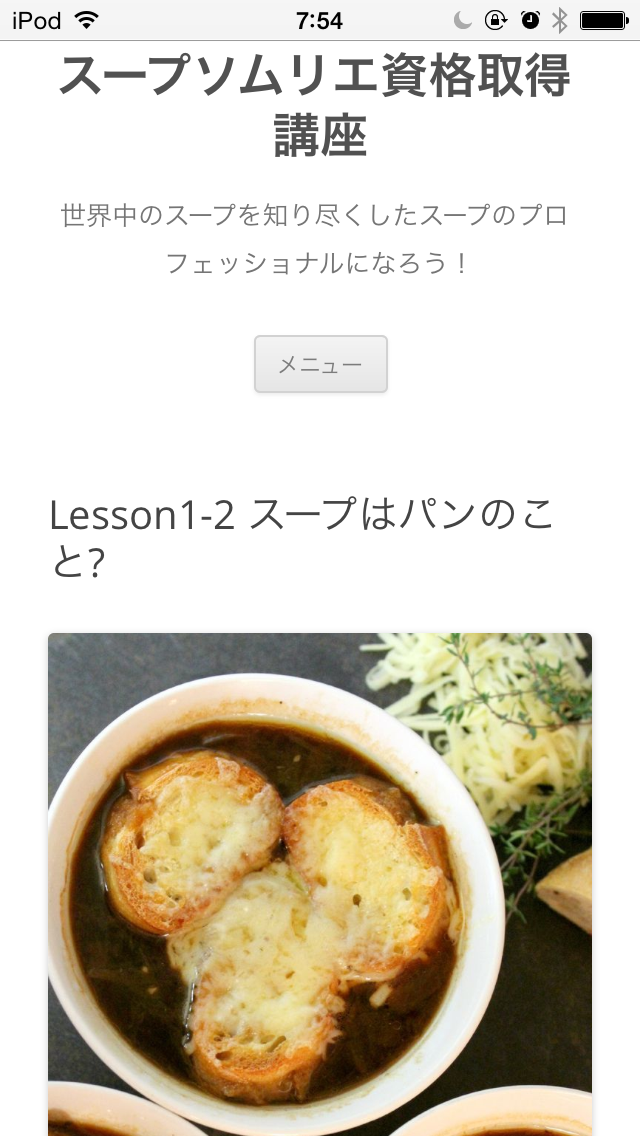
Task: Open the スープソムリエ資格取得講座 site title
Action: tap(316, 105)
